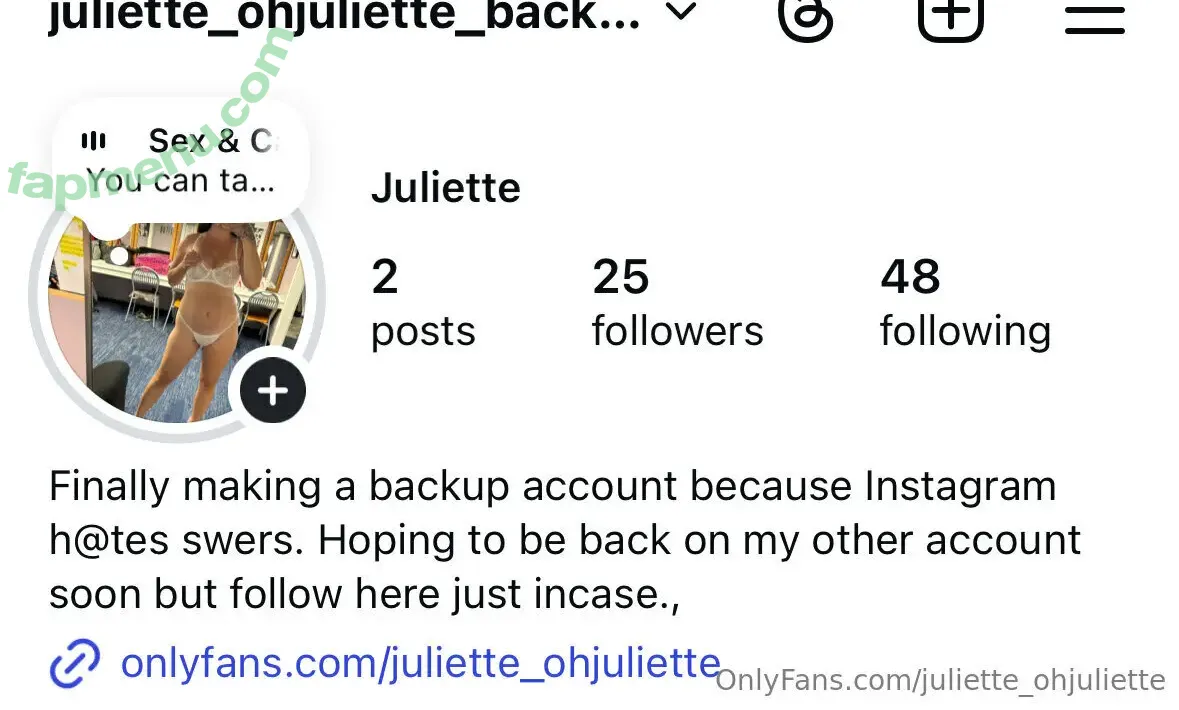The width and height of the screenshot is (1179, 710).
Task: Open the note bubble above the profile picture
Action: click(180, 161)
